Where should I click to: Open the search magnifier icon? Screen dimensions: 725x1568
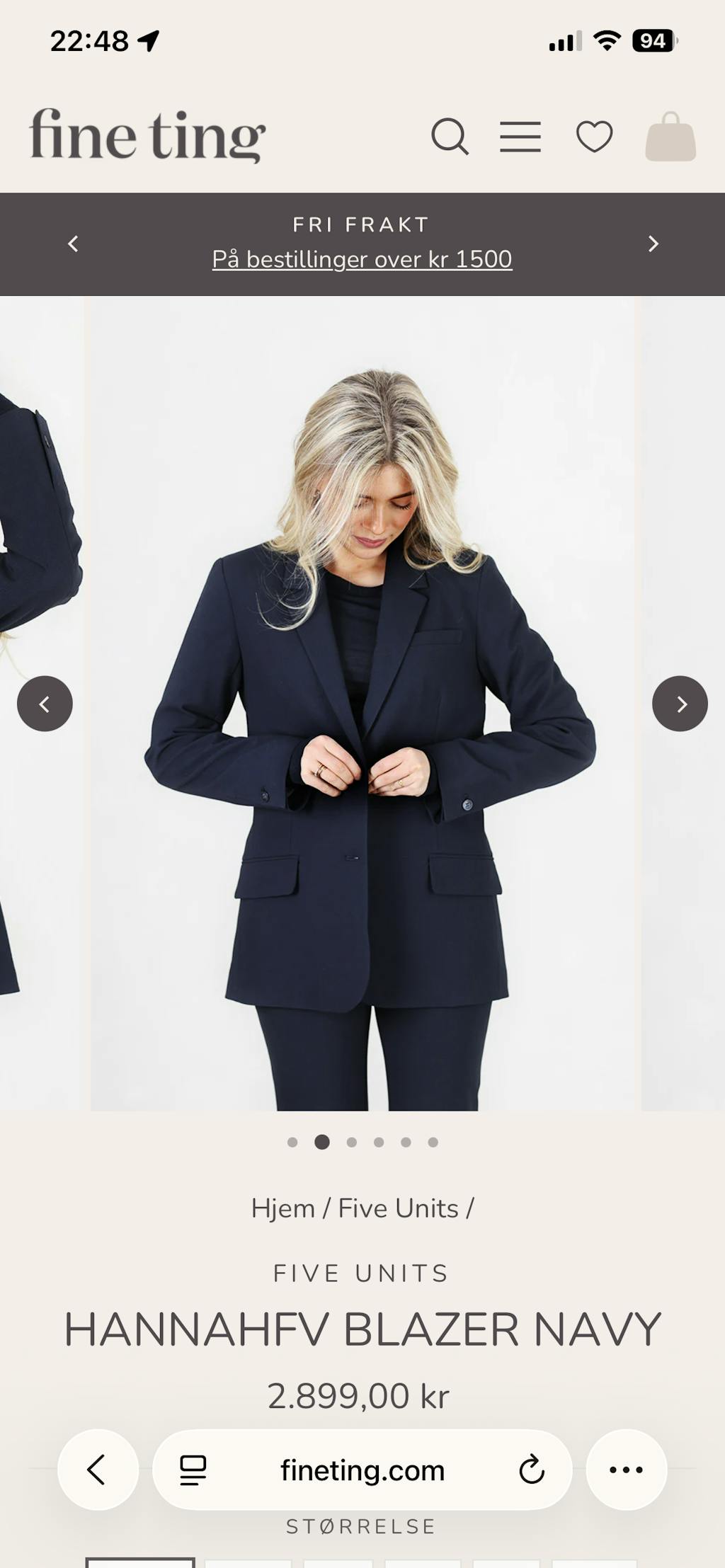coord(450,136)
